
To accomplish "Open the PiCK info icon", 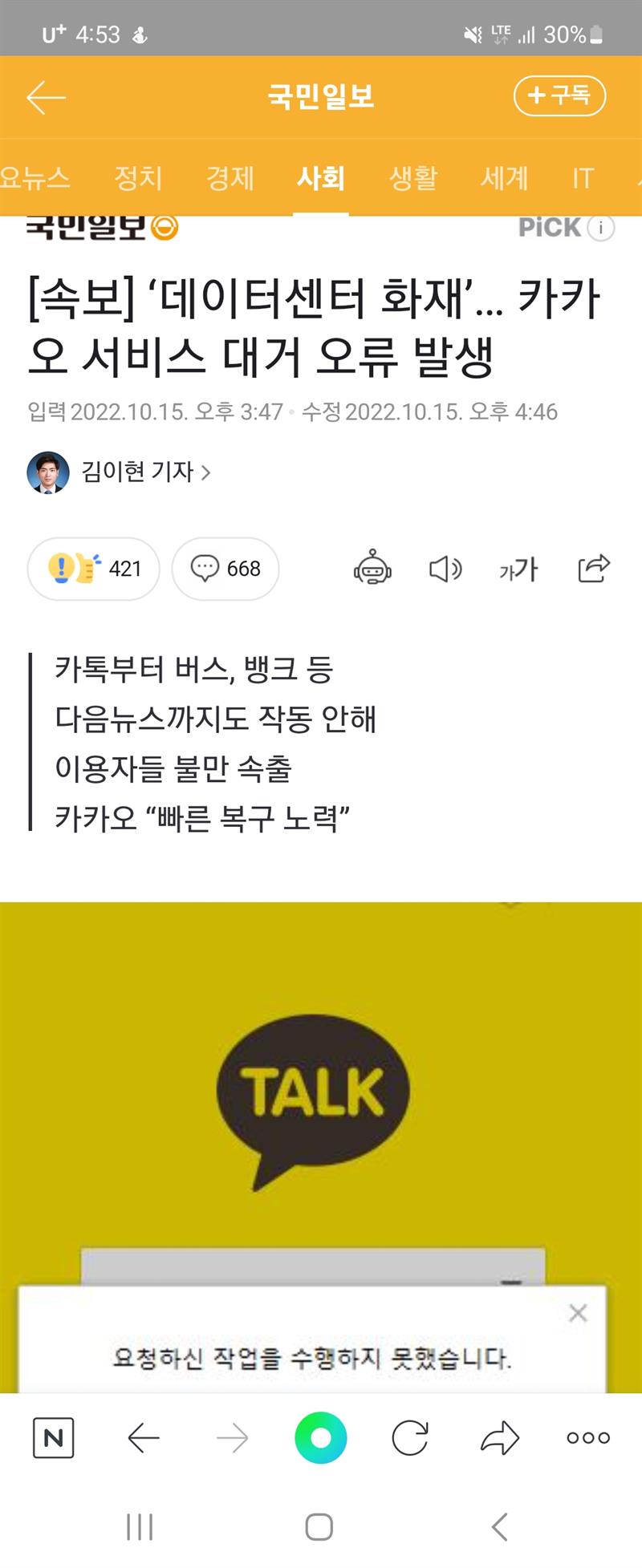I will click(600, 228).
